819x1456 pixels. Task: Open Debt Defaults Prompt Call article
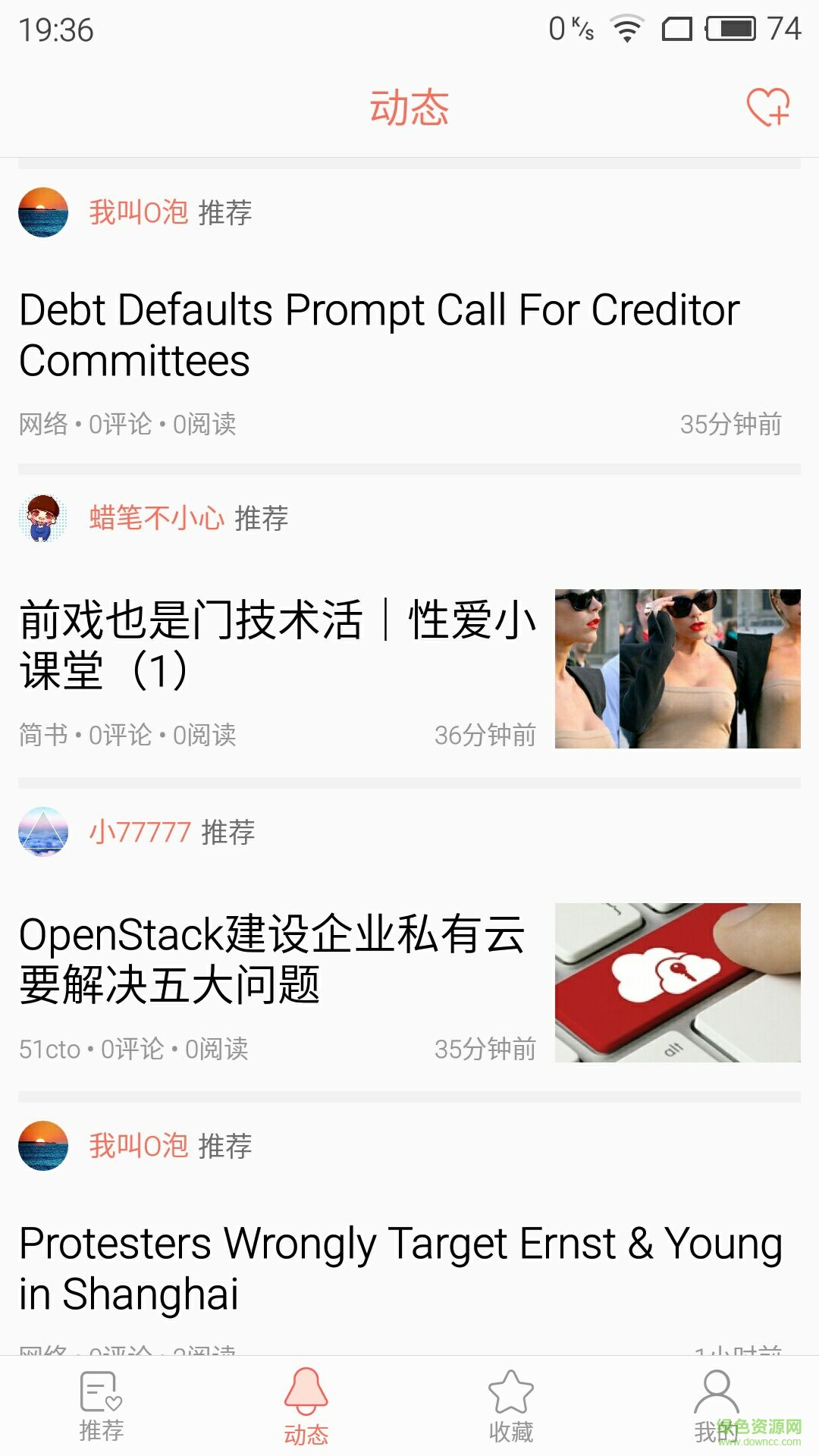pos(379,334)
